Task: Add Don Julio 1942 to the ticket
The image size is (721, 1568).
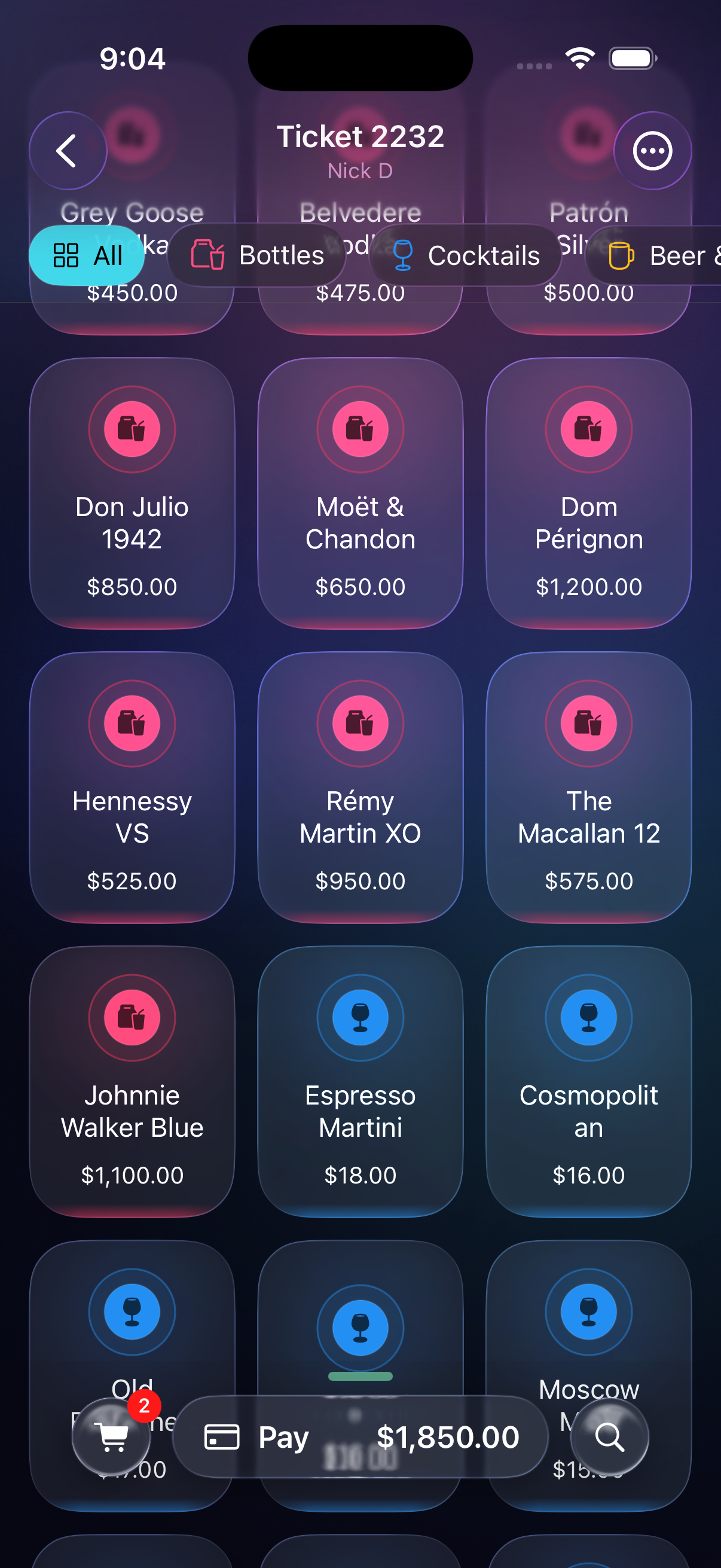Action: [x=132, y=492]
